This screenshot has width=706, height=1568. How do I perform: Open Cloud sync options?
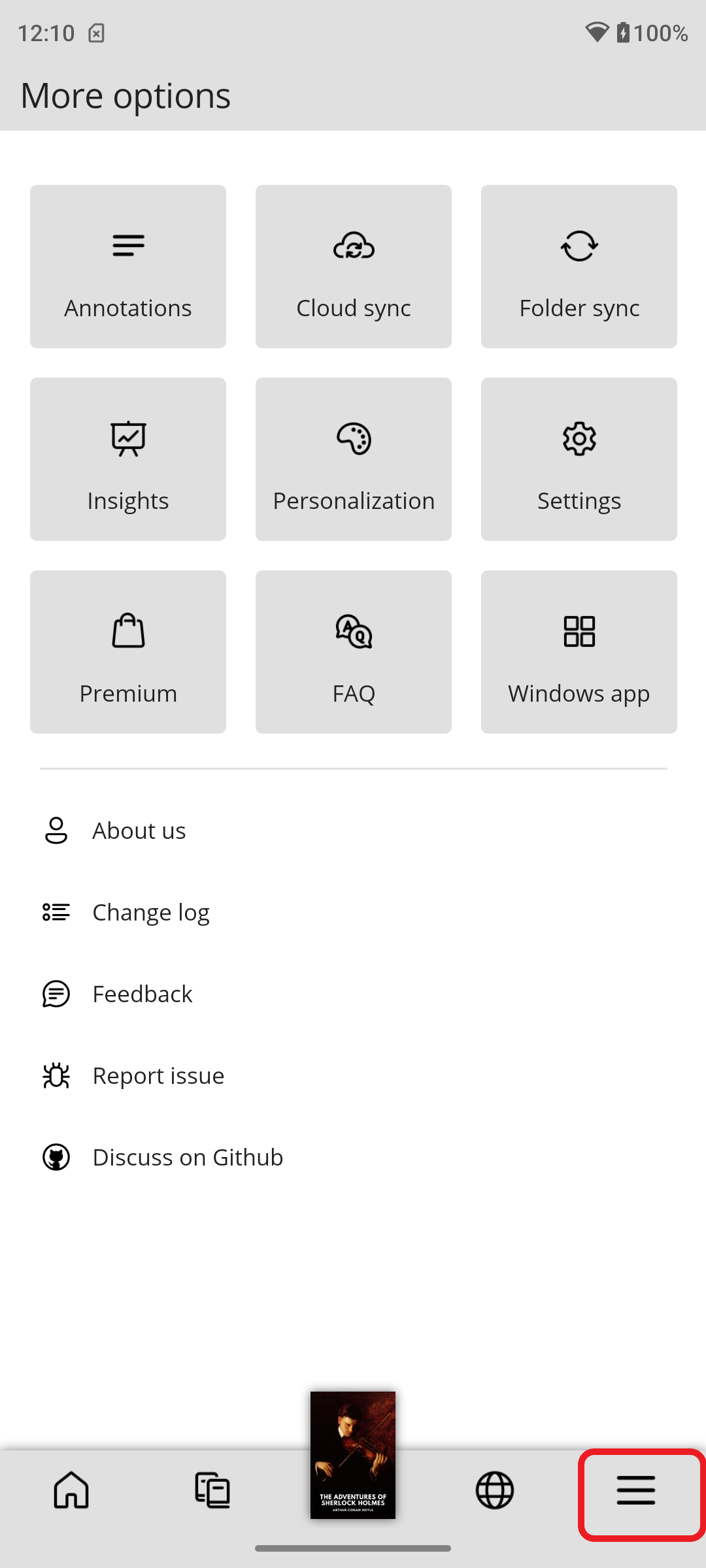354,267
